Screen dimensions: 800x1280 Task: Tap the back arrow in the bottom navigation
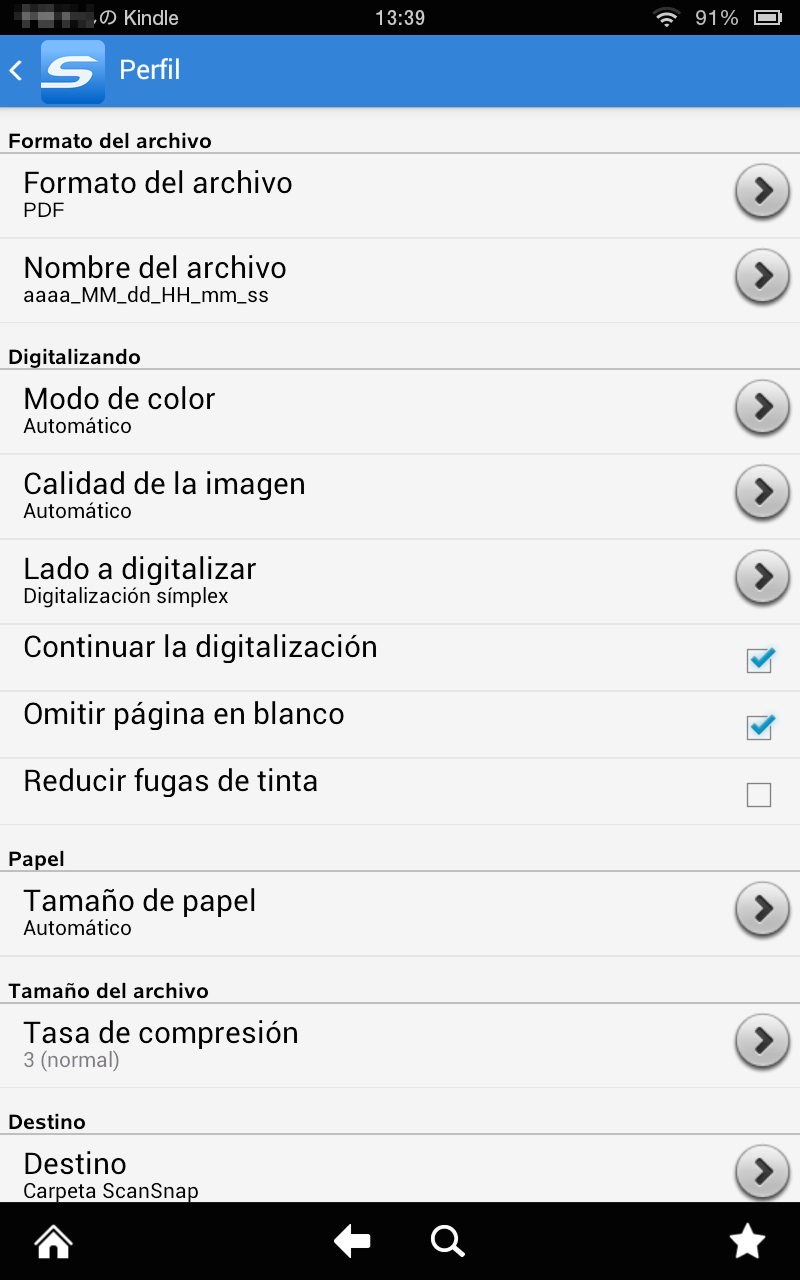(350, 1240)
